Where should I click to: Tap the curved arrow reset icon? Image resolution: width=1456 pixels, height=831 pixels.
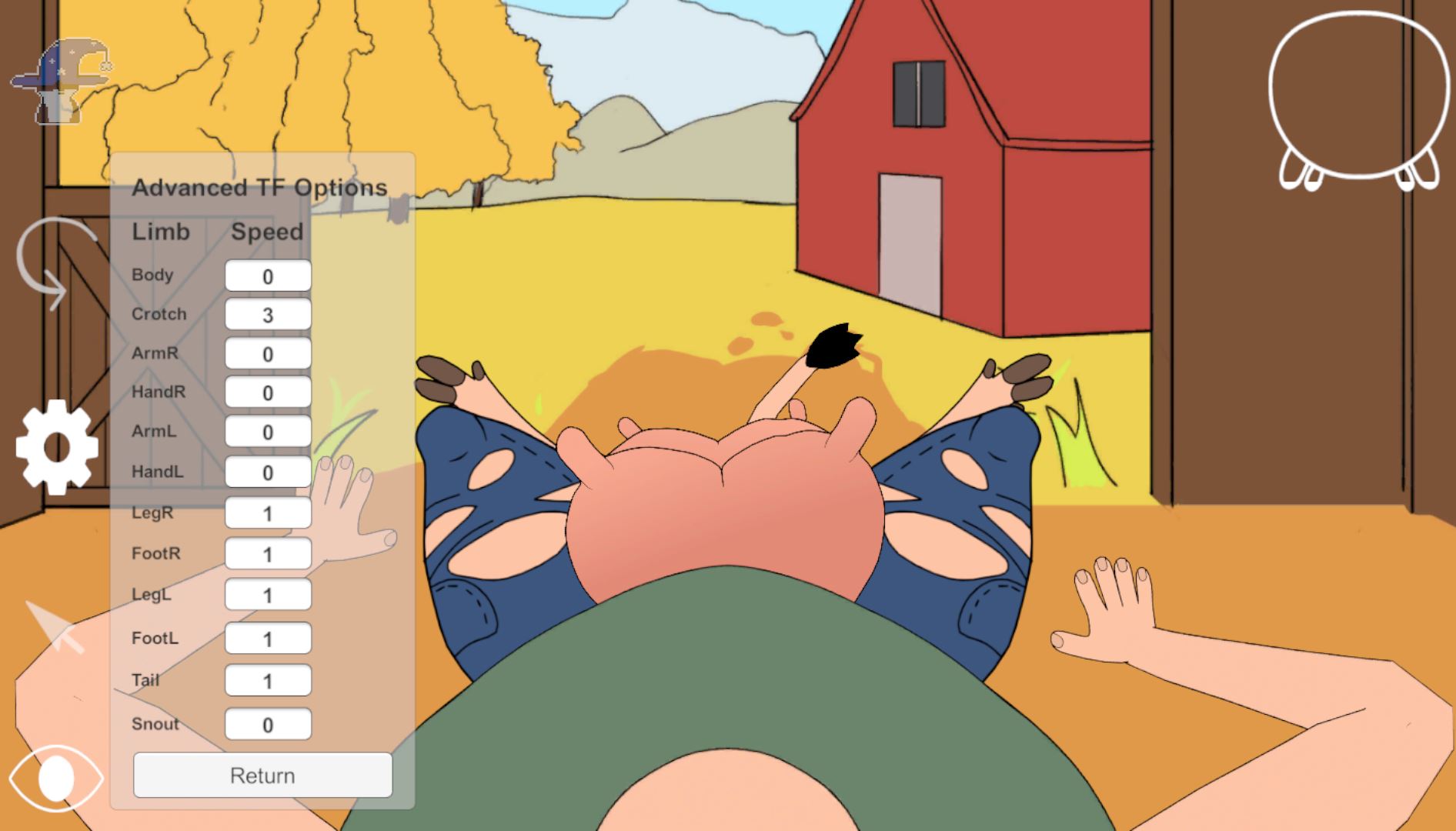[x=48, y=263]
